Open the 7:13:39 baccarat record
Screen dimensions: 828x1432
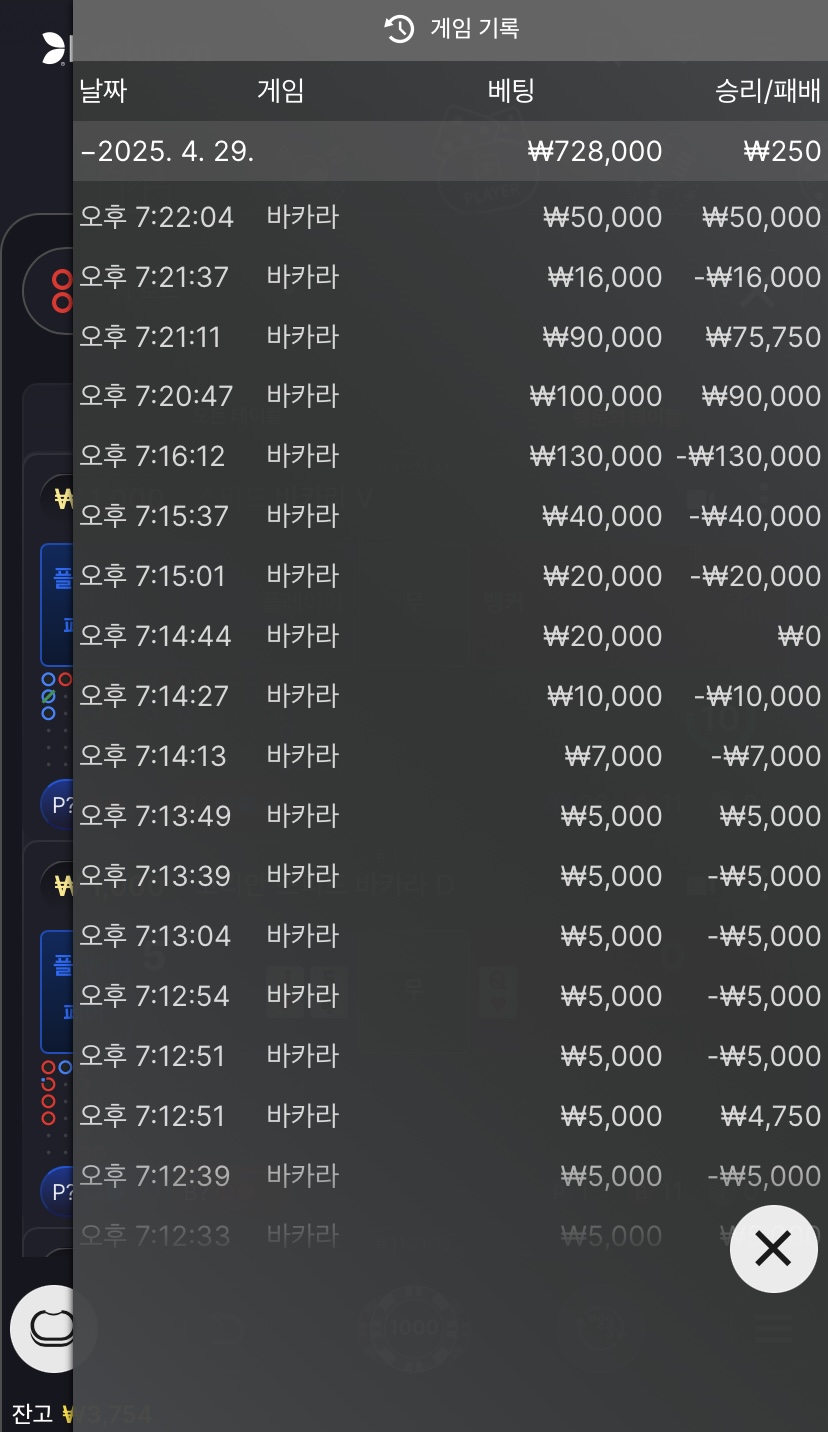coord(450,877)
